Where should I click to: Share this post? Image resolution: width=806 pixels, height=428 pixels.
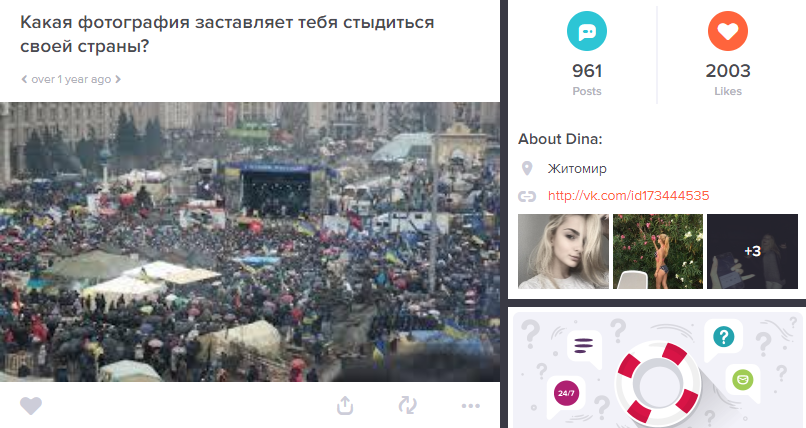[x=345, y=405]
